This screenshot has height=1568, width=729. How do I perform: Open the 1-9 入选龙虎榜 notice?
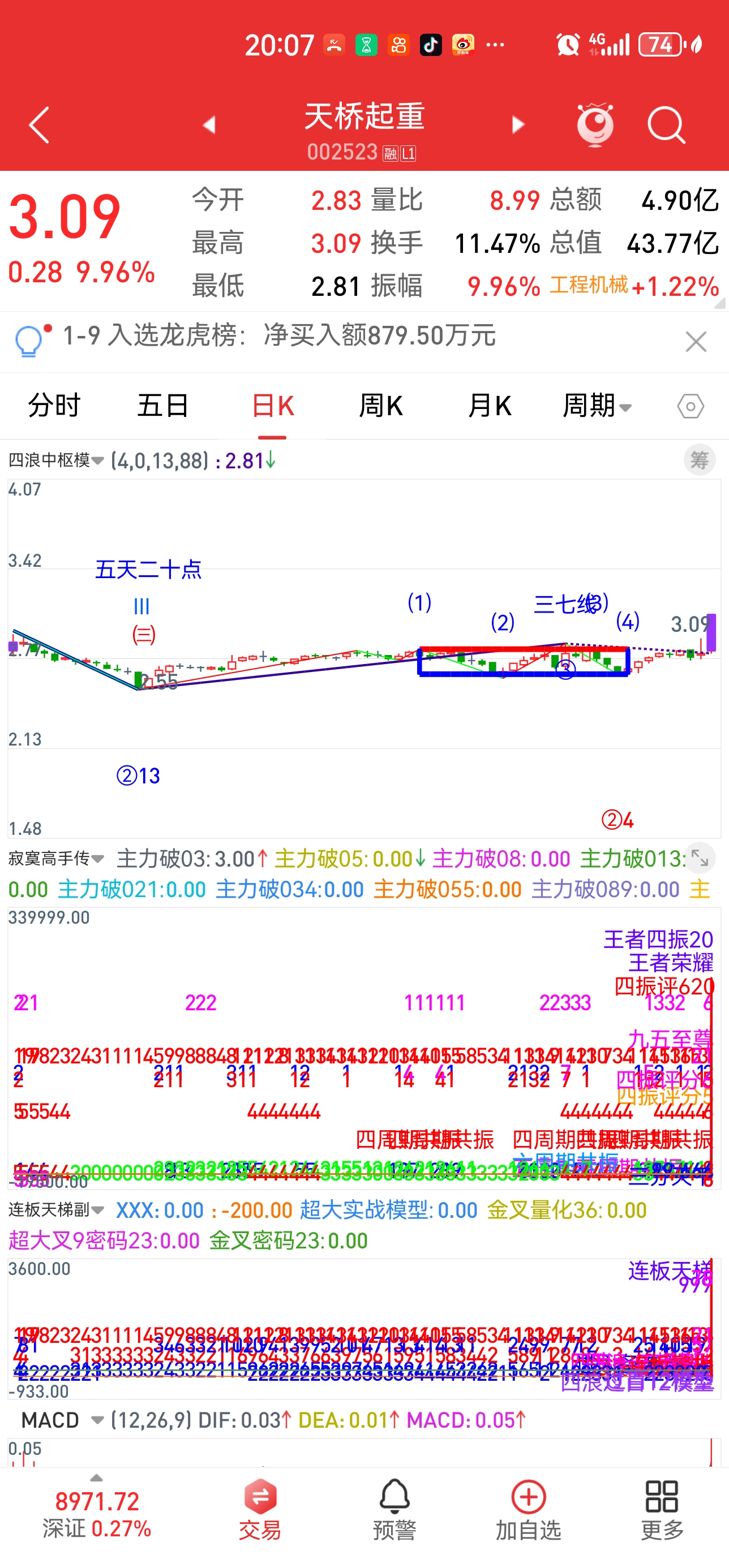(280, 336)
